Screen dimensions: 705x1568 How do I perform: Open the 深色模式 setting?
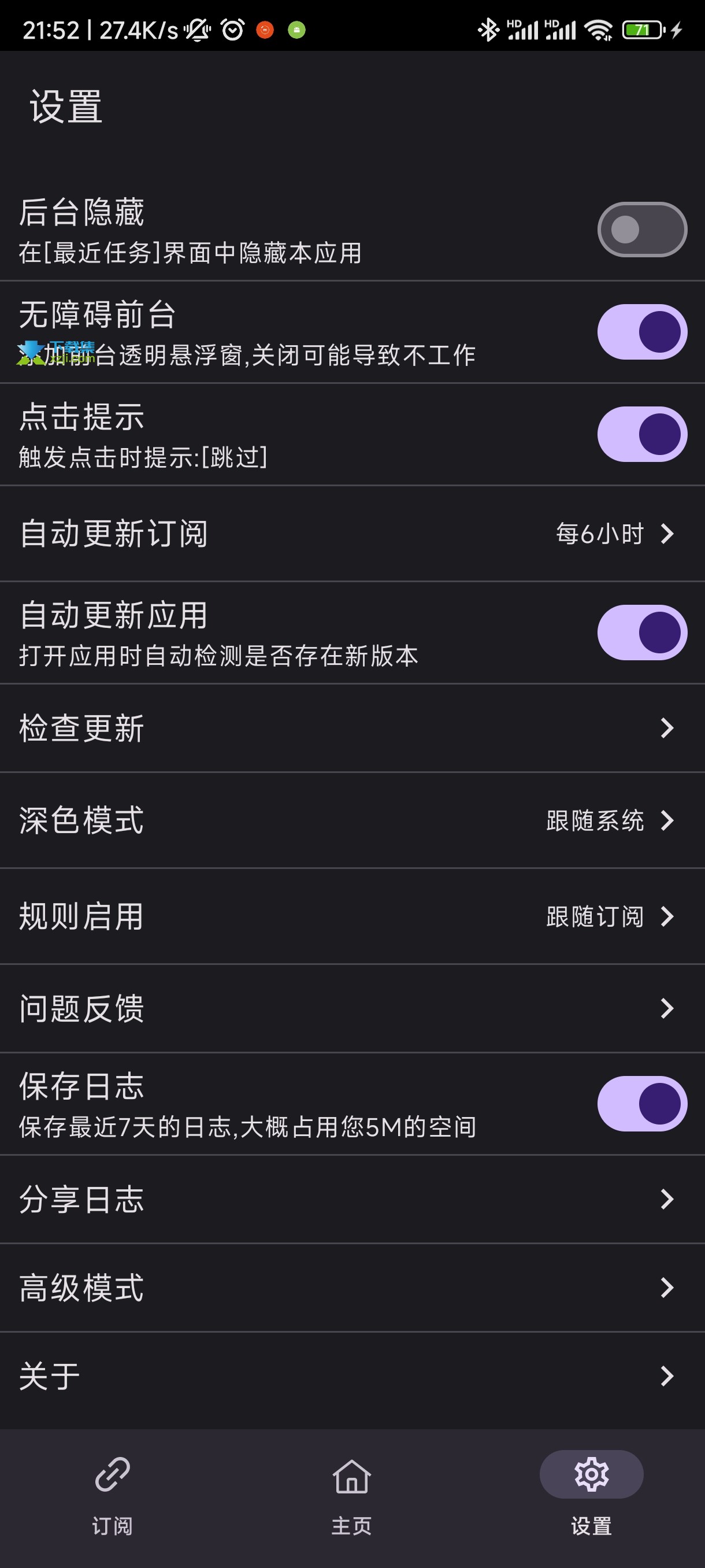tap(352, 820)
